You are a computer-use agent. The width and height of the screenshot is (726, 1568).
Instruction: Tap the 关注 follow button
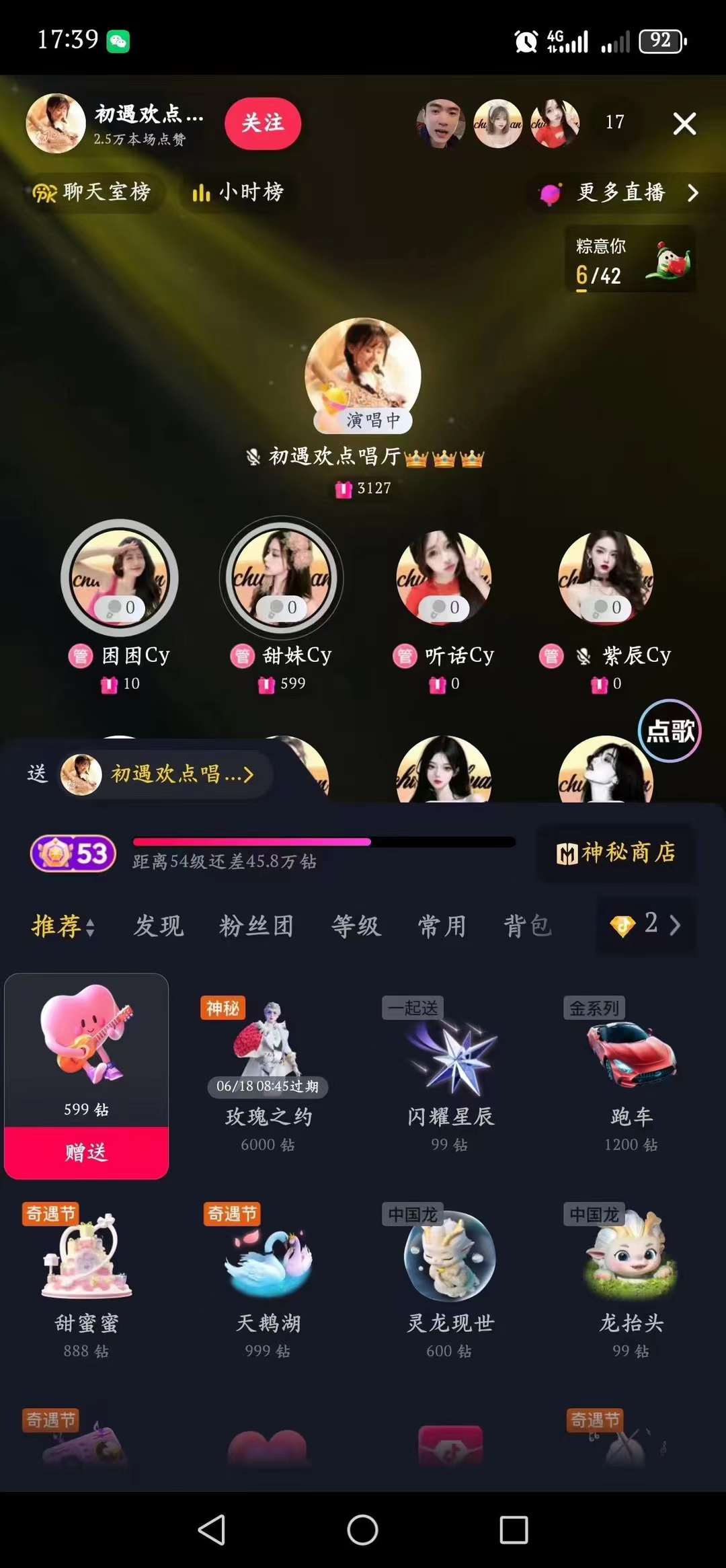(x=262, y=124)
